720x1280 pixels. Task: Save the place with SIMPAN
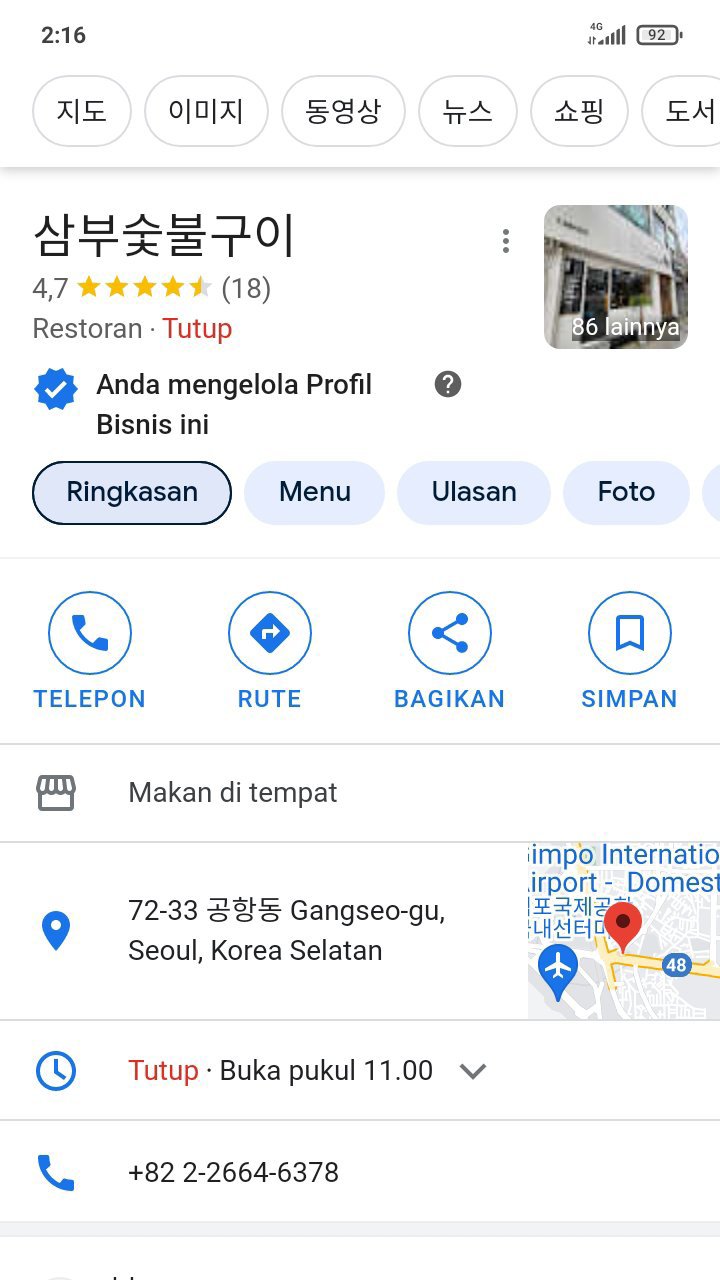click(629, 651)
